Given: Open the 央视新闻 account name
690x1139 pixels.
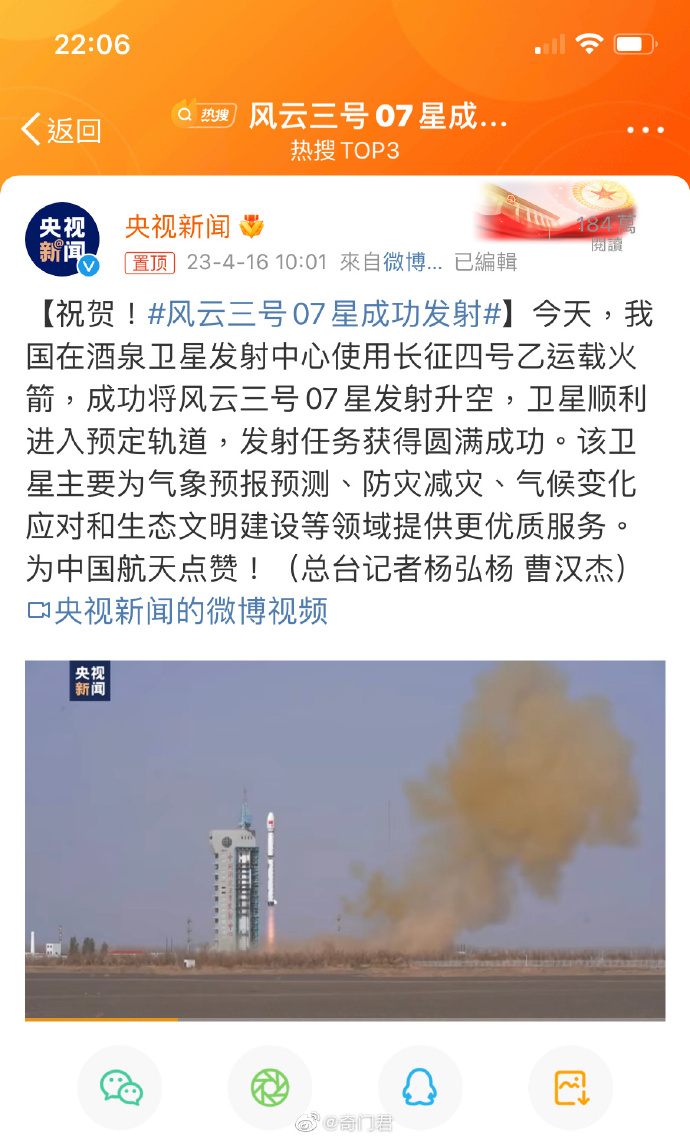Looking at the screenshot, I should [178, 227].
